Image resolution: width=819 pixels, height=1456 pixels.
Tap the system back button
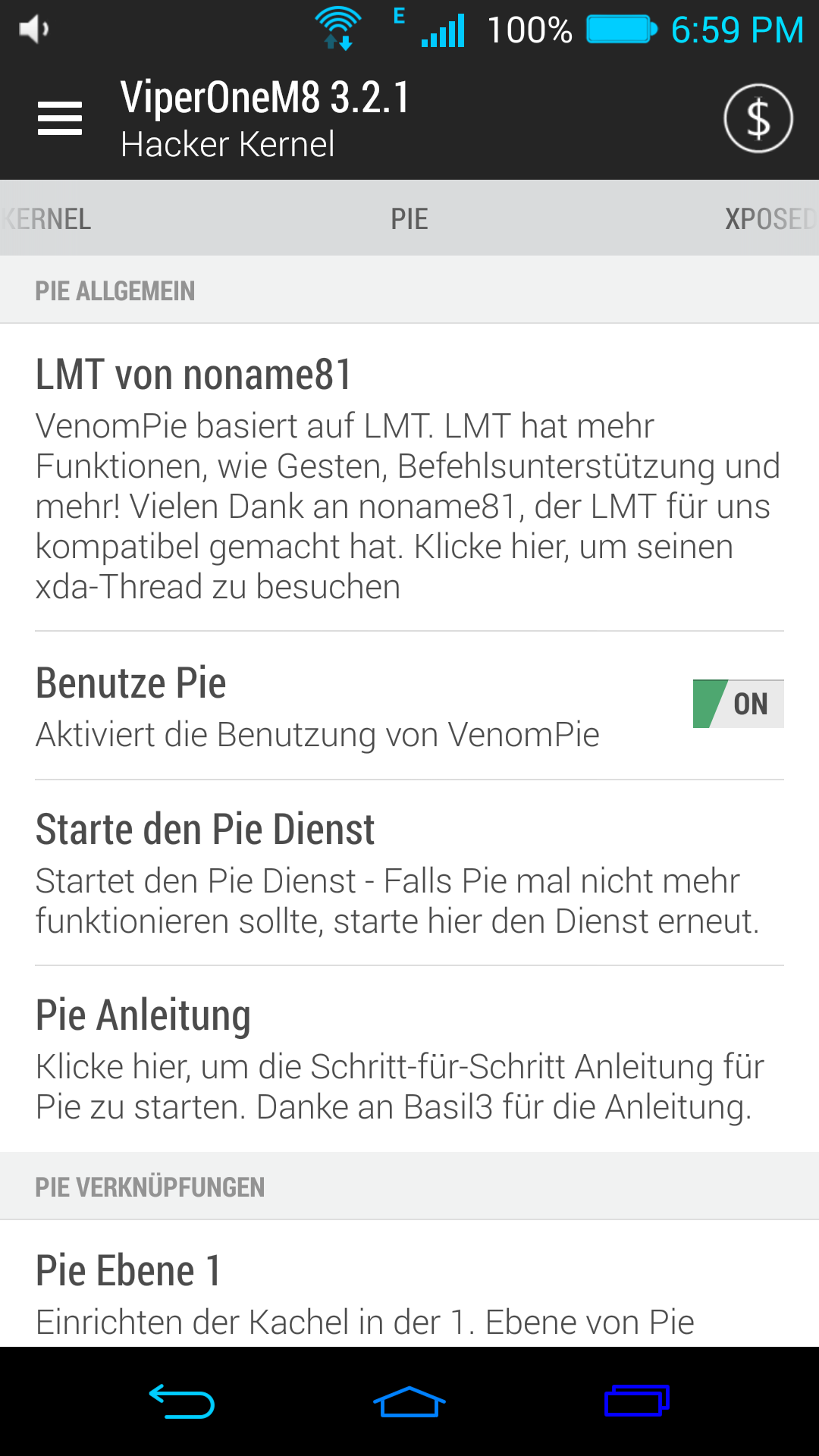[182, 1401]
